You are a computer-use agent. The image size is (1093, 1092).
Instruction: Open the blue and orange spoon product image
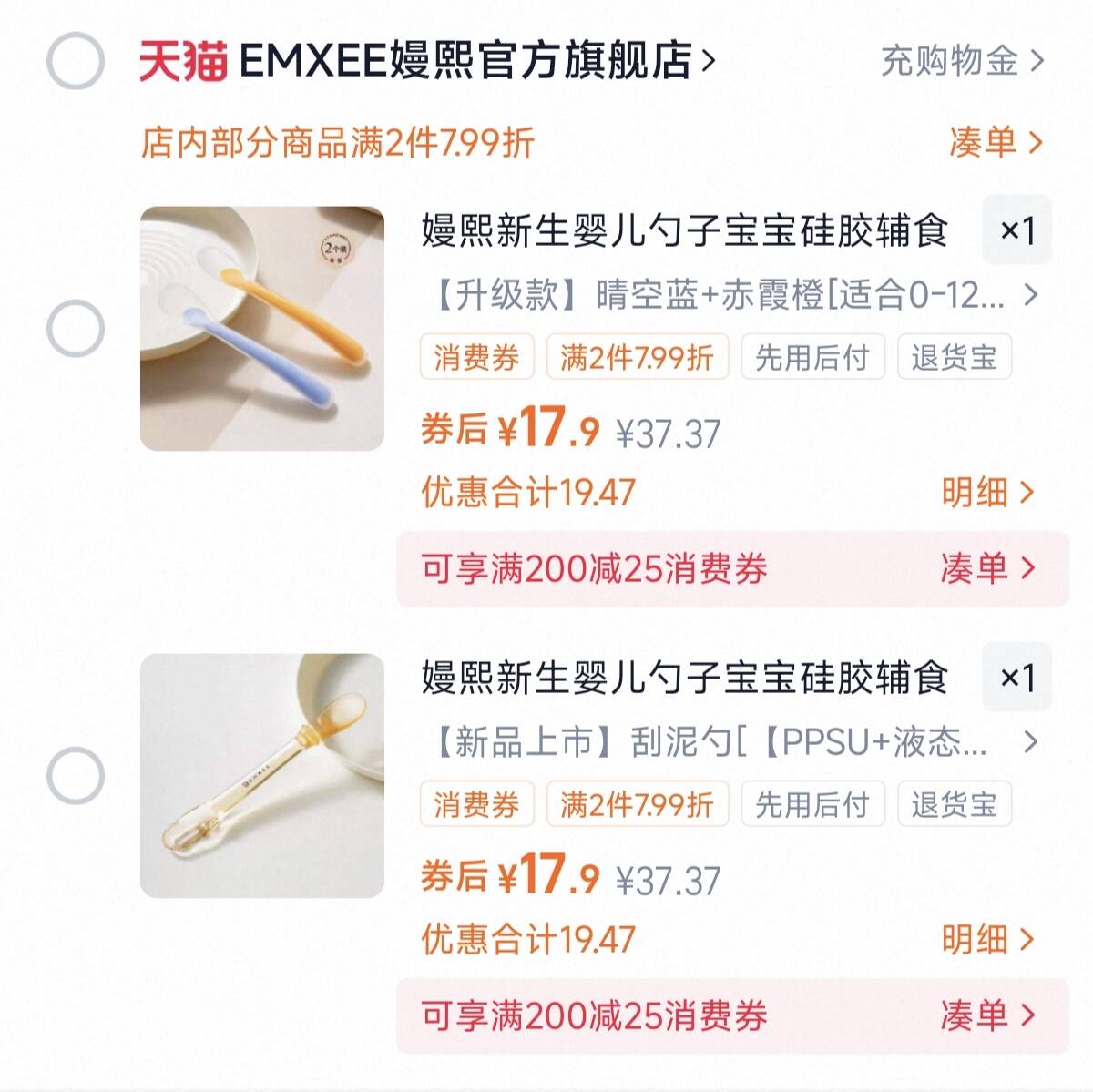(262, 328)
